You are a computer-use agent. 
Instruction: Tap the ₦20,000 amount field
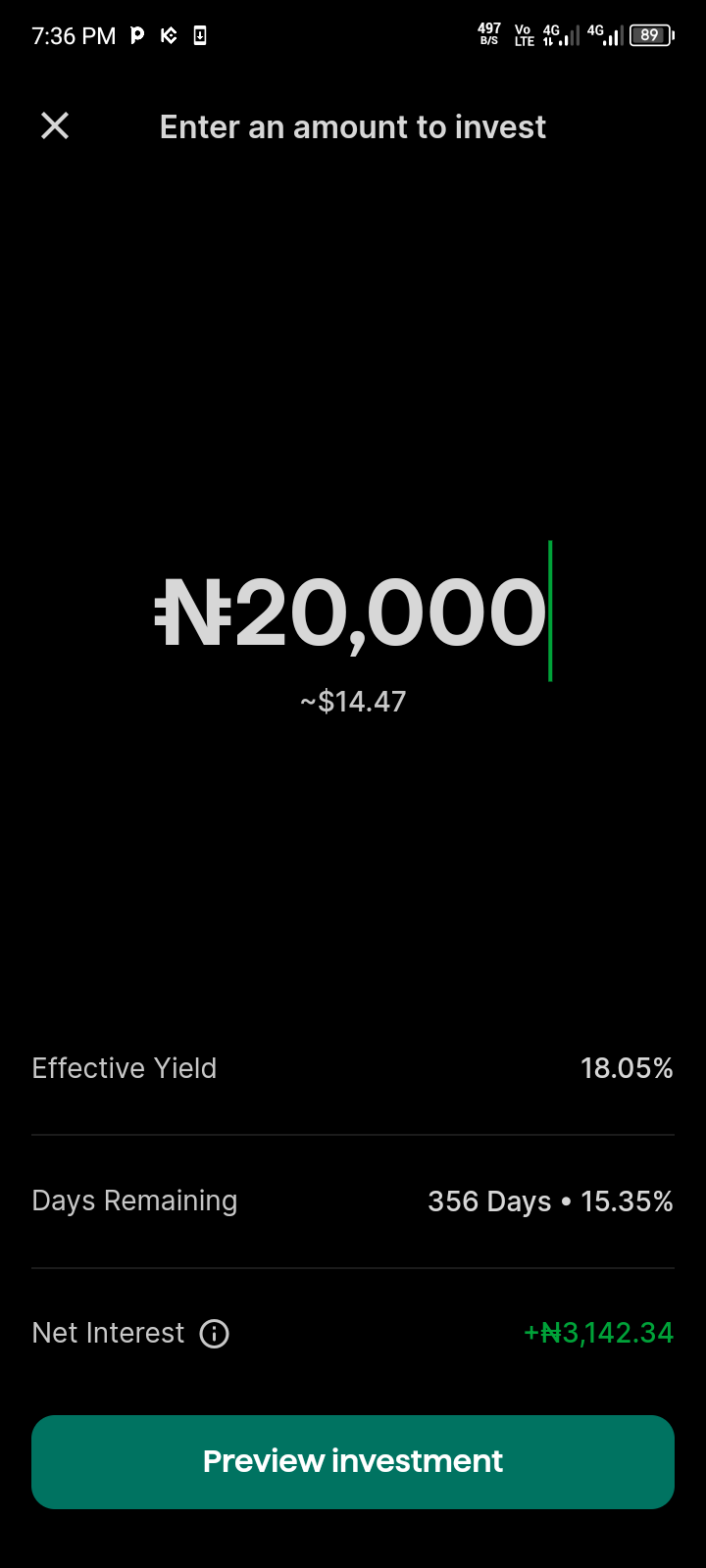[351, 613]
